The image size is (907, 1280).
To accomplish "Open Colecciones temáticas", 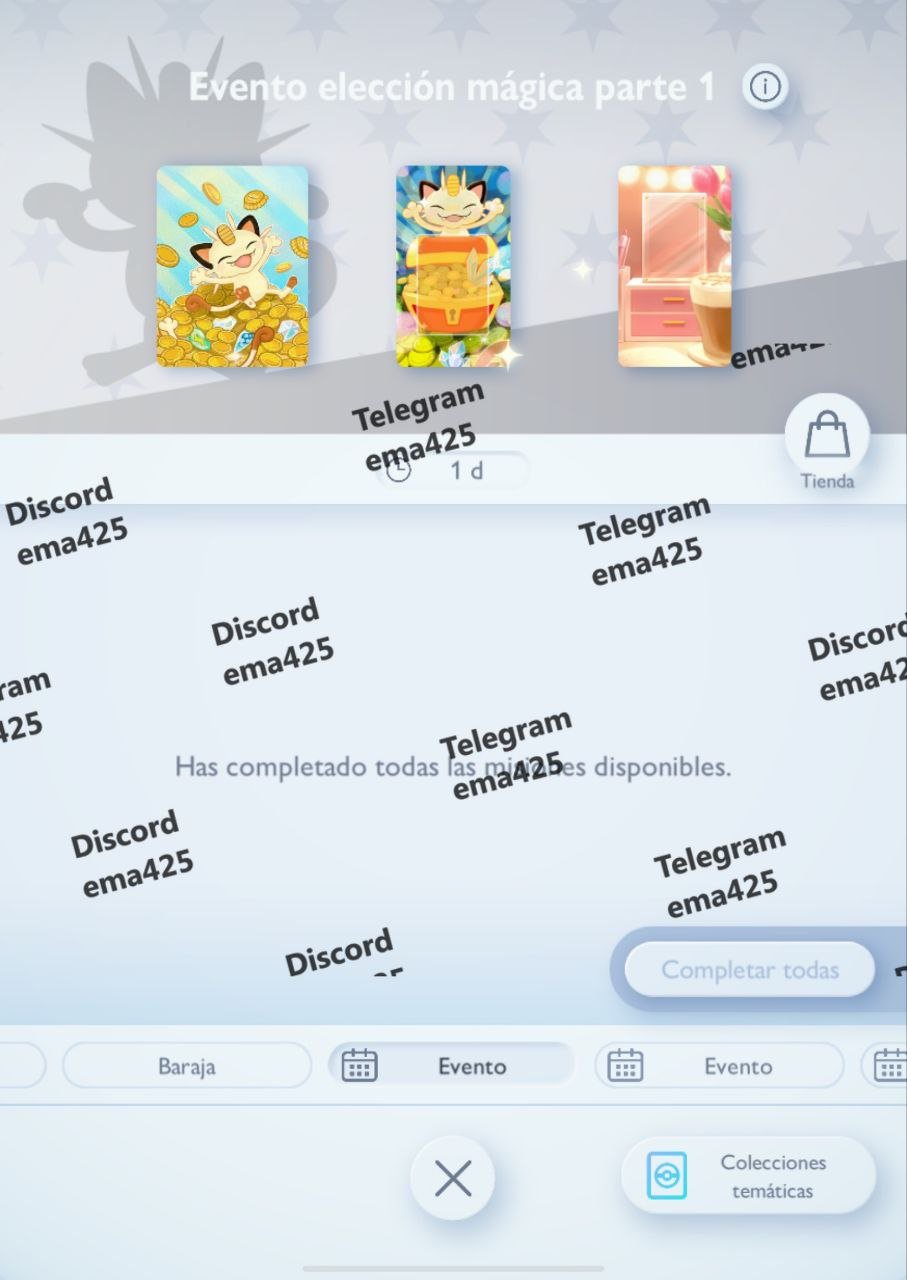I will (748, 1176).
